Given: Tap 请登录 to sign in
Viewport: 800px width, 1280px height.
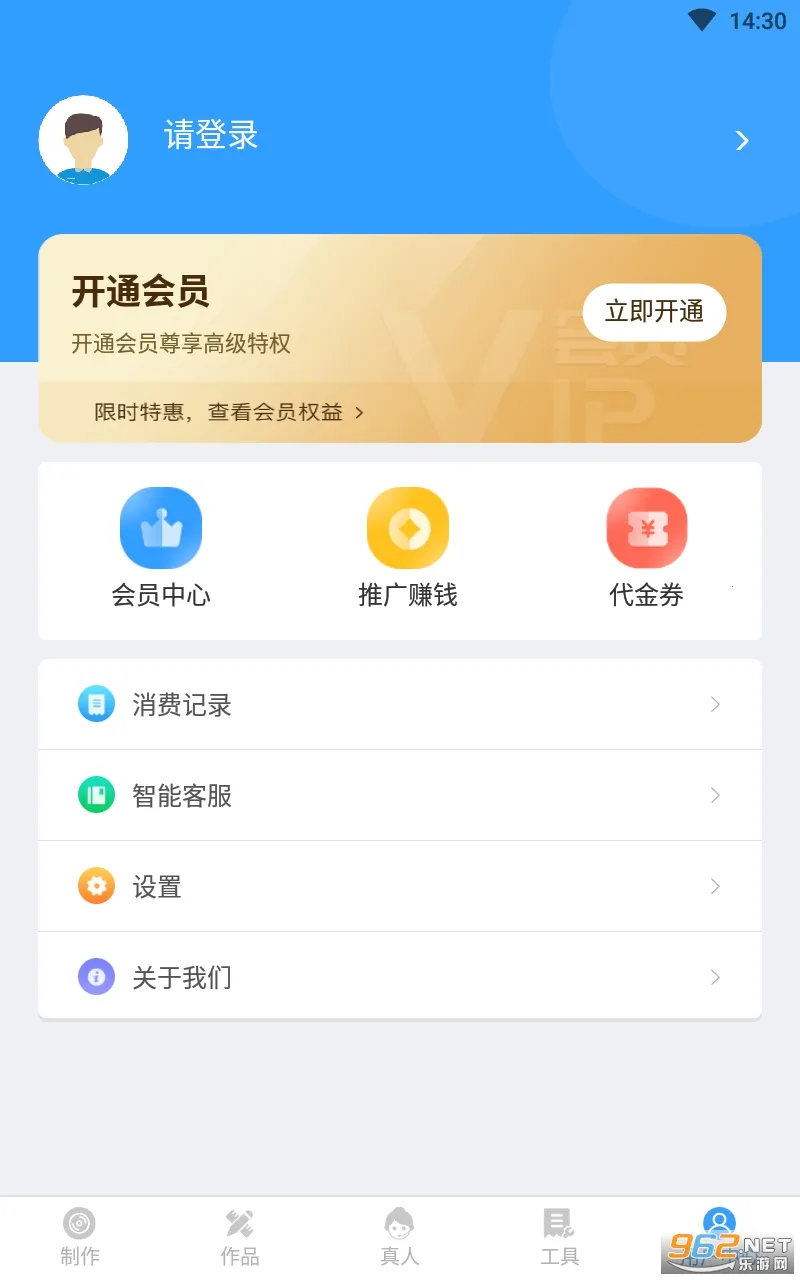Looking at the screenshot, I should tap(211, 136).
